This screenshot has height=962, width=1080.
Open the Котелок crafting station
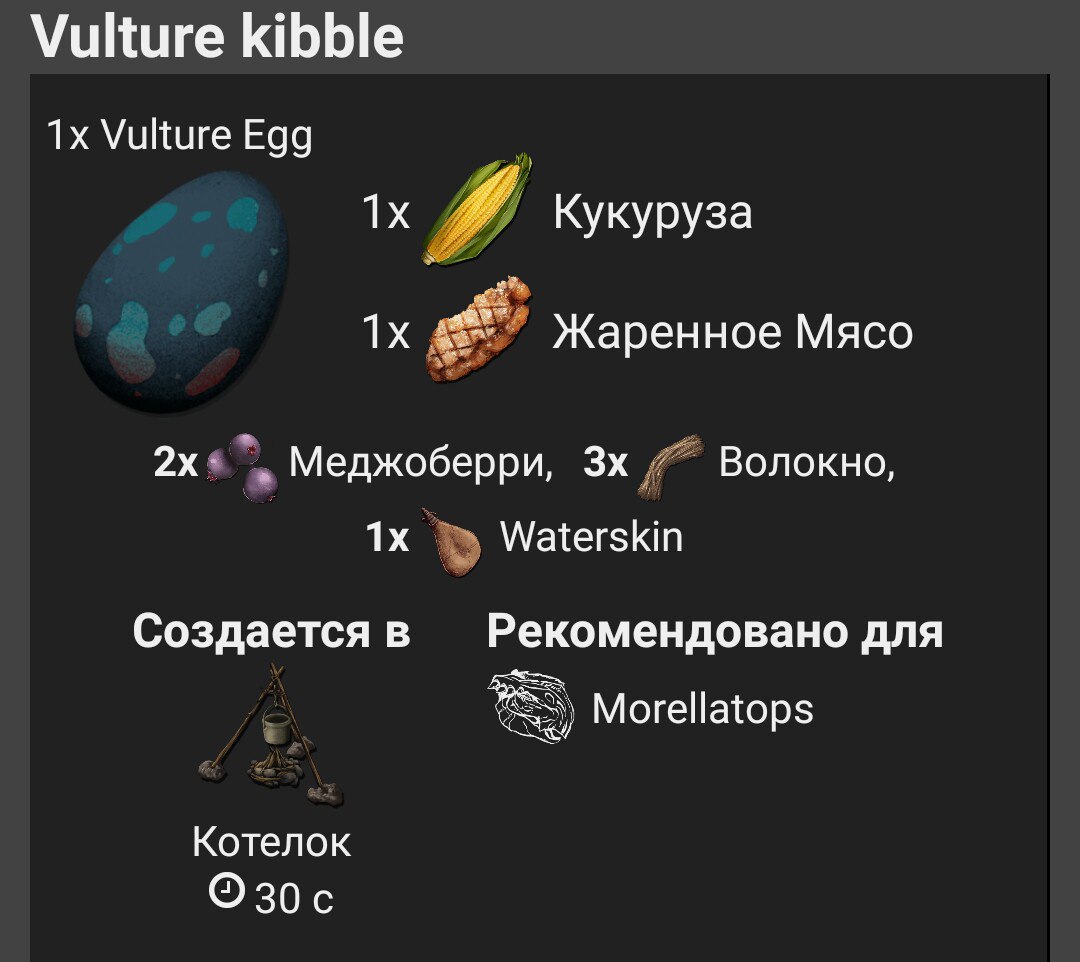pyautogui.click(x=271, y=841)
